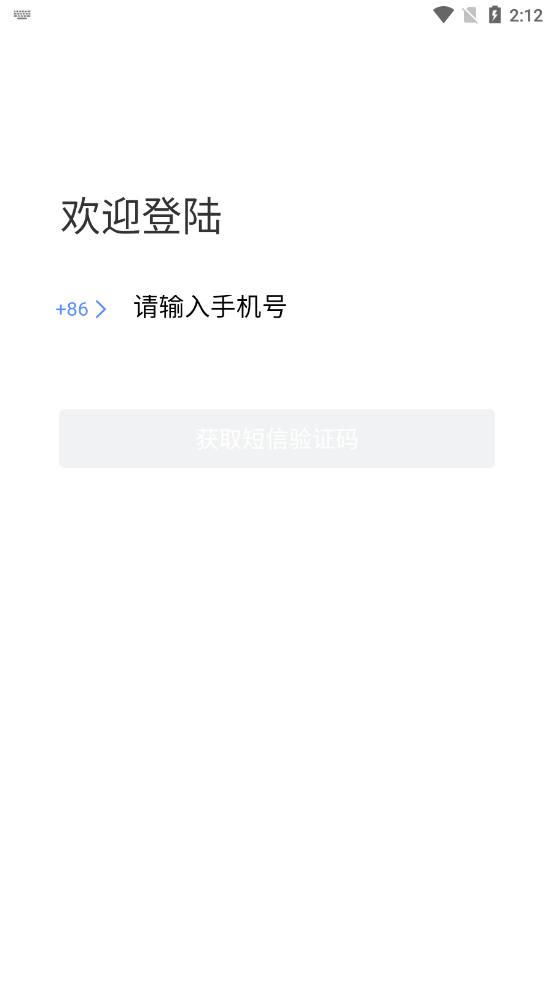Open the +86 country code selector
This screenshot has width=553, height=983.
pos(82,309)
